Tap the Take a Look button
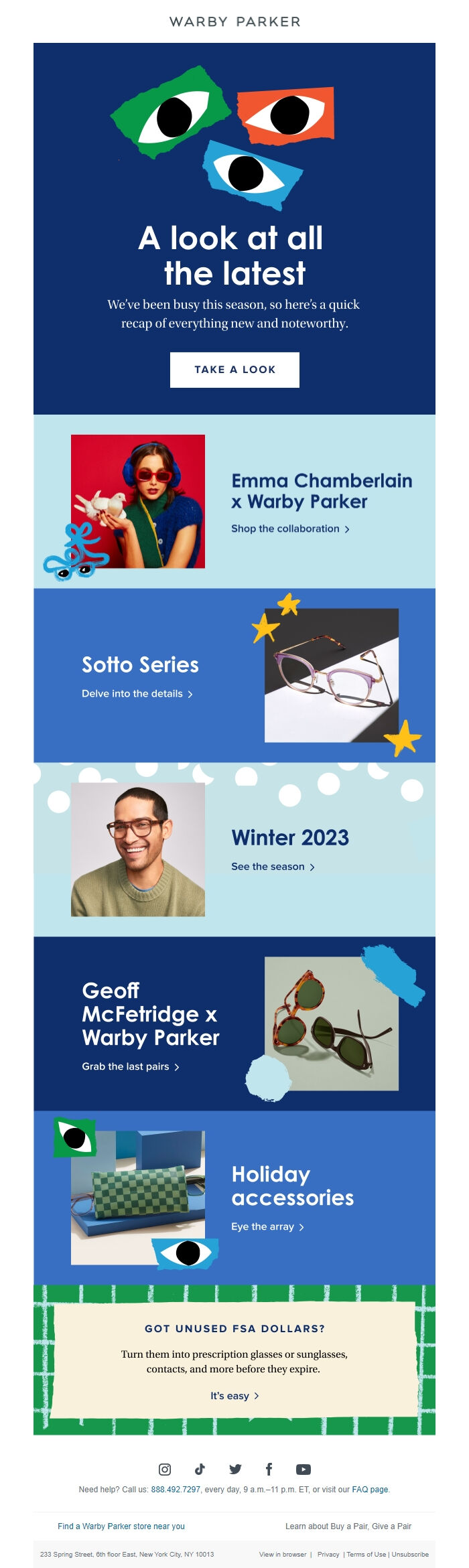 [234, 370]
